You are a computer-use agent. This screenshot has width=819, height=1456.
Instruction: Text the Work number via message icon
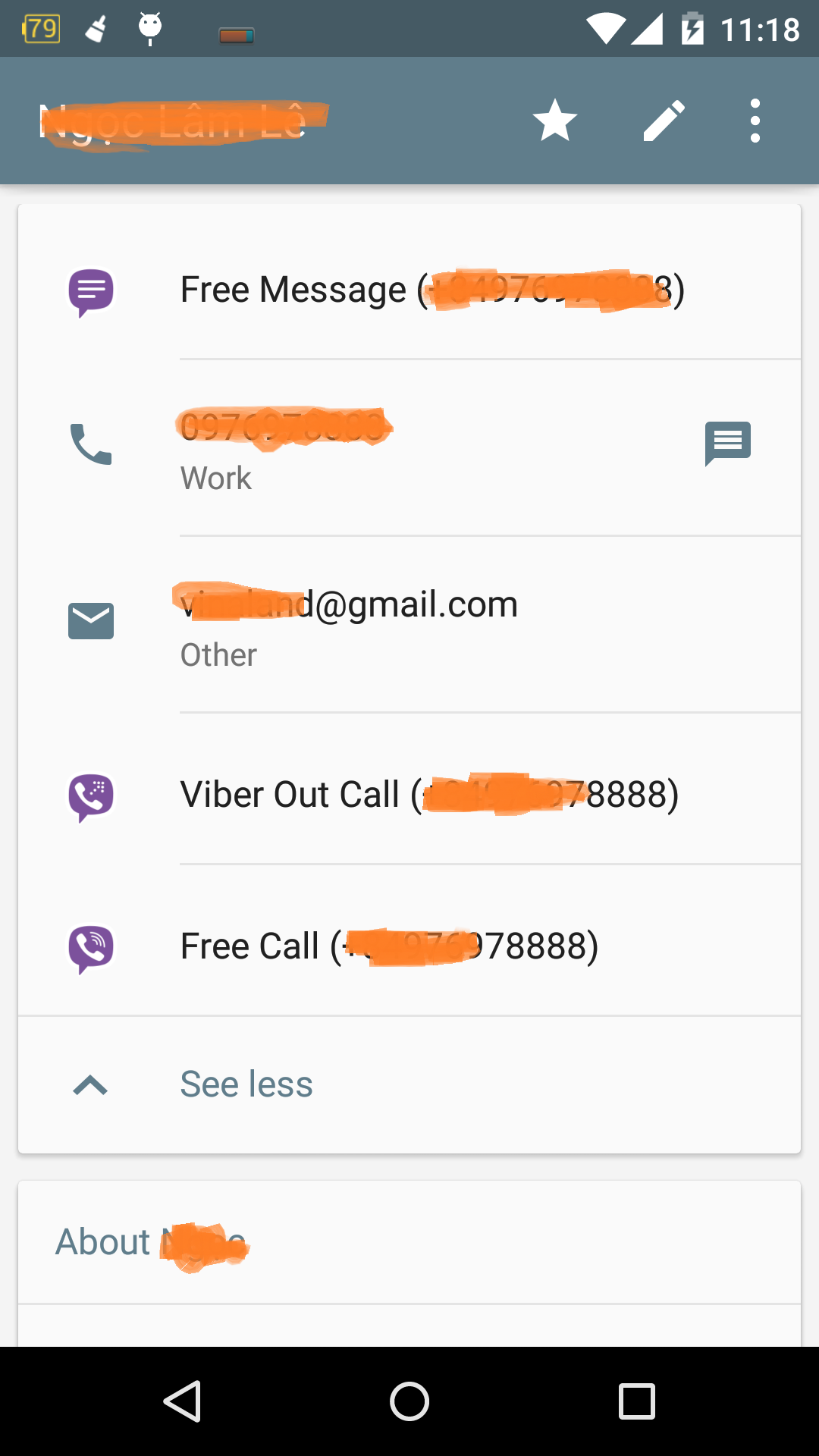[727, 444]
